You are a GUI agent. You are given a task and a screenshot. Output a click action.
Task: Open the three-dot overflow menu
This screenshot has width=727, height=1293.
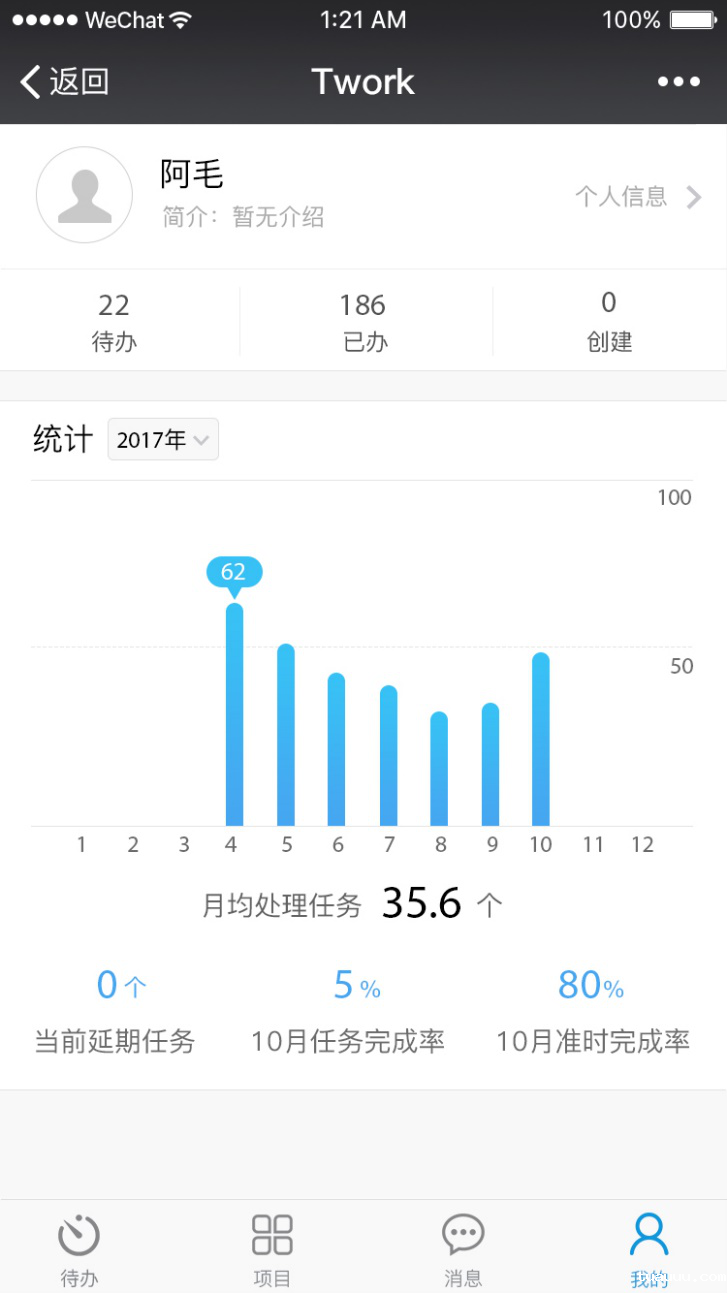[x=679, y=82]
